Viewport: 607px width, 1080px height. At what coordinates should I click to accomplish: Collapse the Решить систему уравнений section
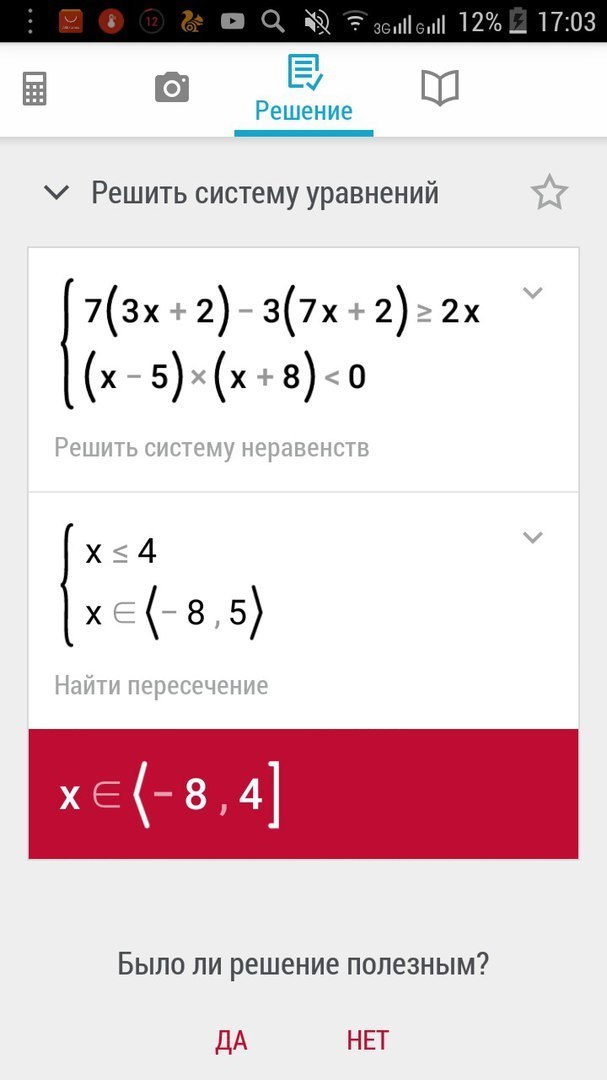(x=57, y=193)
